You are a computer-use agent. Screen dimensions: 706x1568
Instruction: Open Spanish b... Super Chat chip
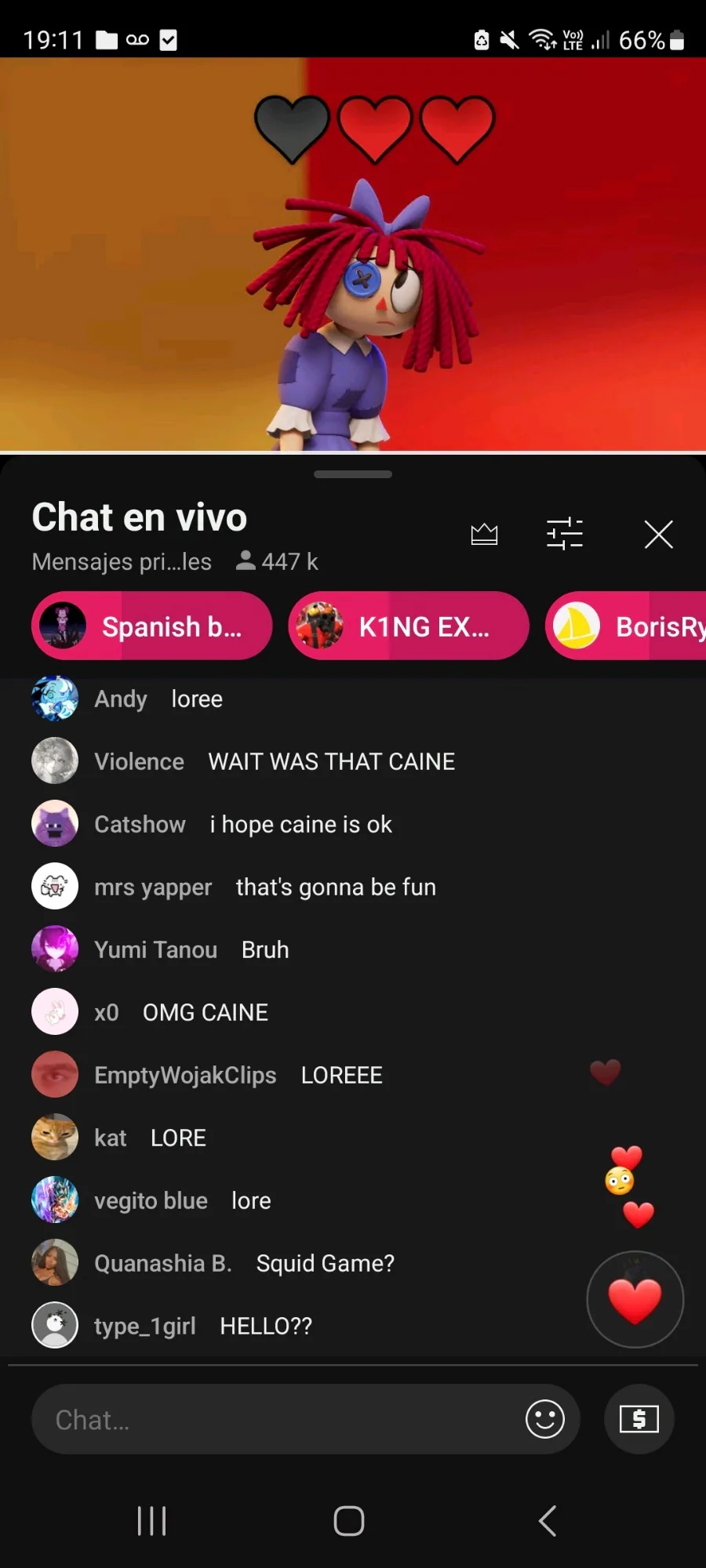click(x=152, y=626)
